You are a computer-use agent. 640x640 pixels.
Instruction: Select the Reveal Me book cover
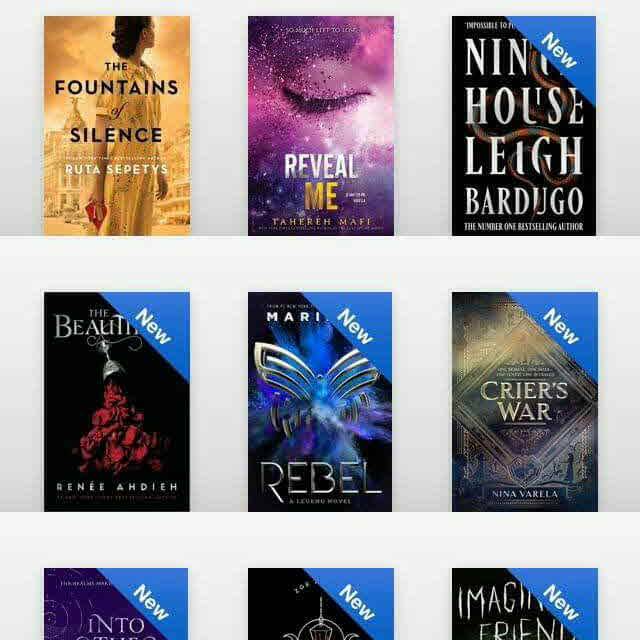pyautogui.click(x=320, y=126)
